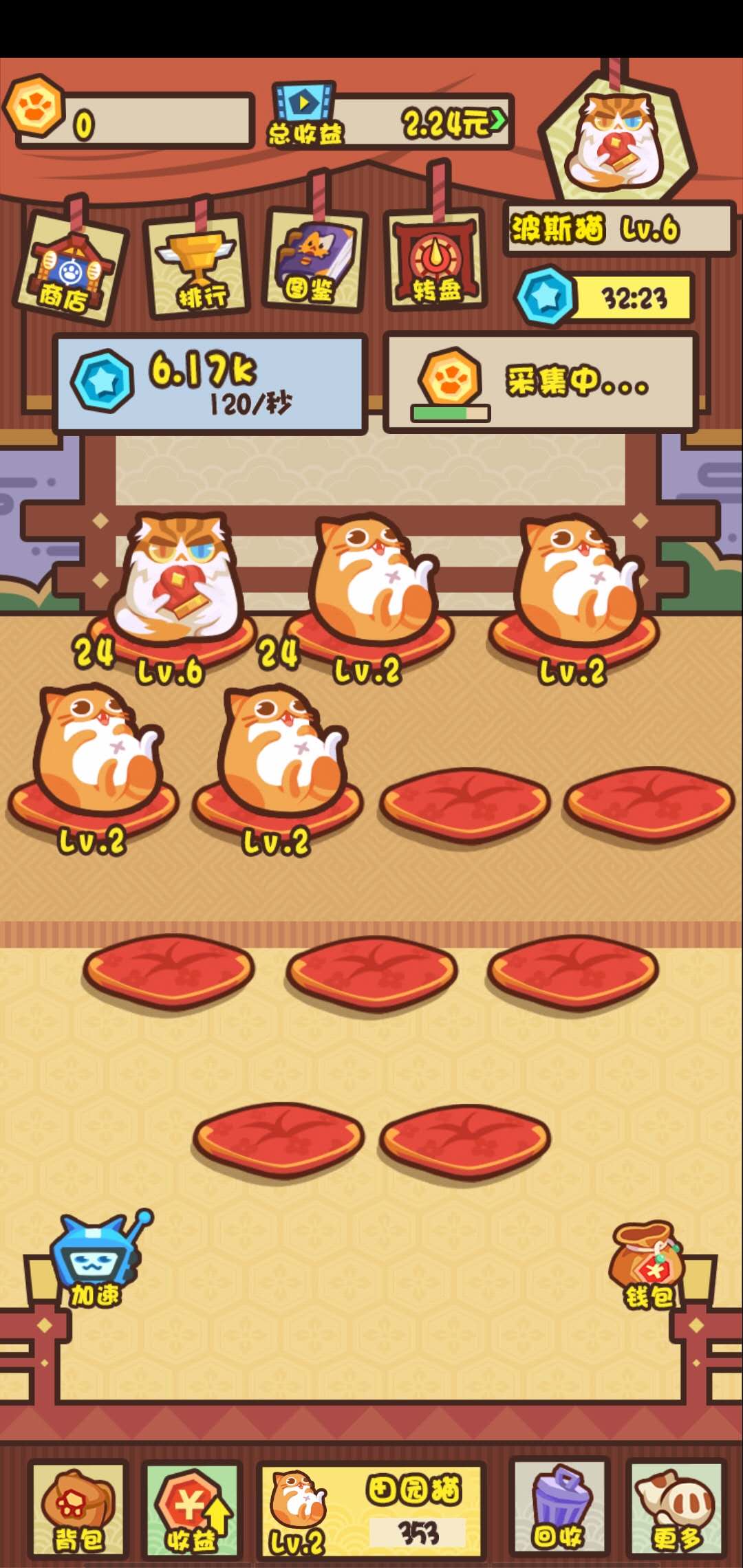This screenshot has width=743, height=1568.
Task: Spin the 转盘 lucky wheel
Action: (433, 261)
